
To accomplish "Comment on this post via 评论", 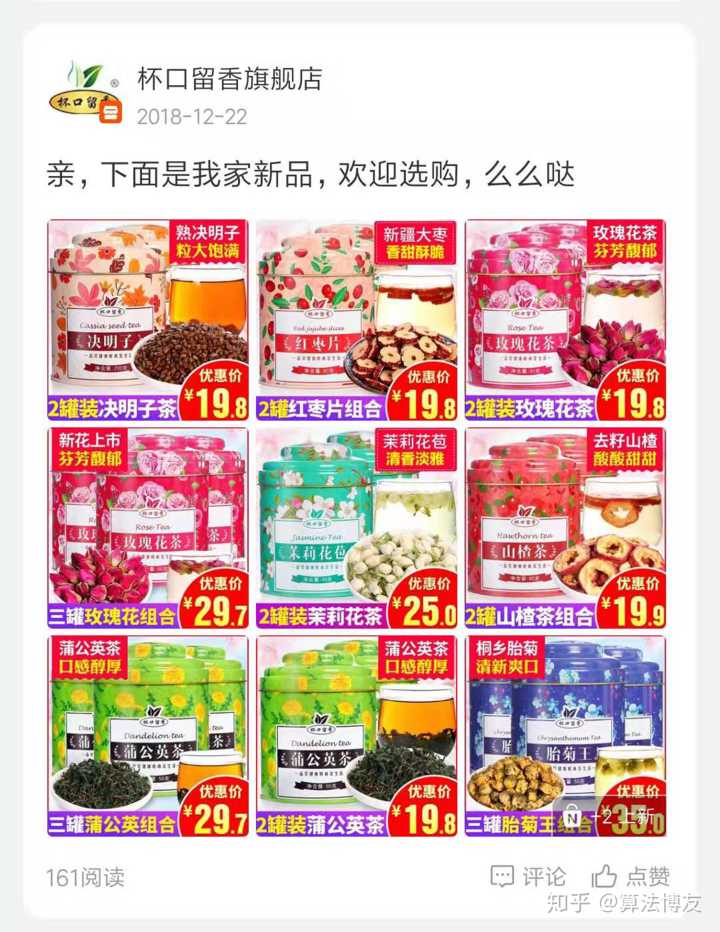I will pos(528,877).
